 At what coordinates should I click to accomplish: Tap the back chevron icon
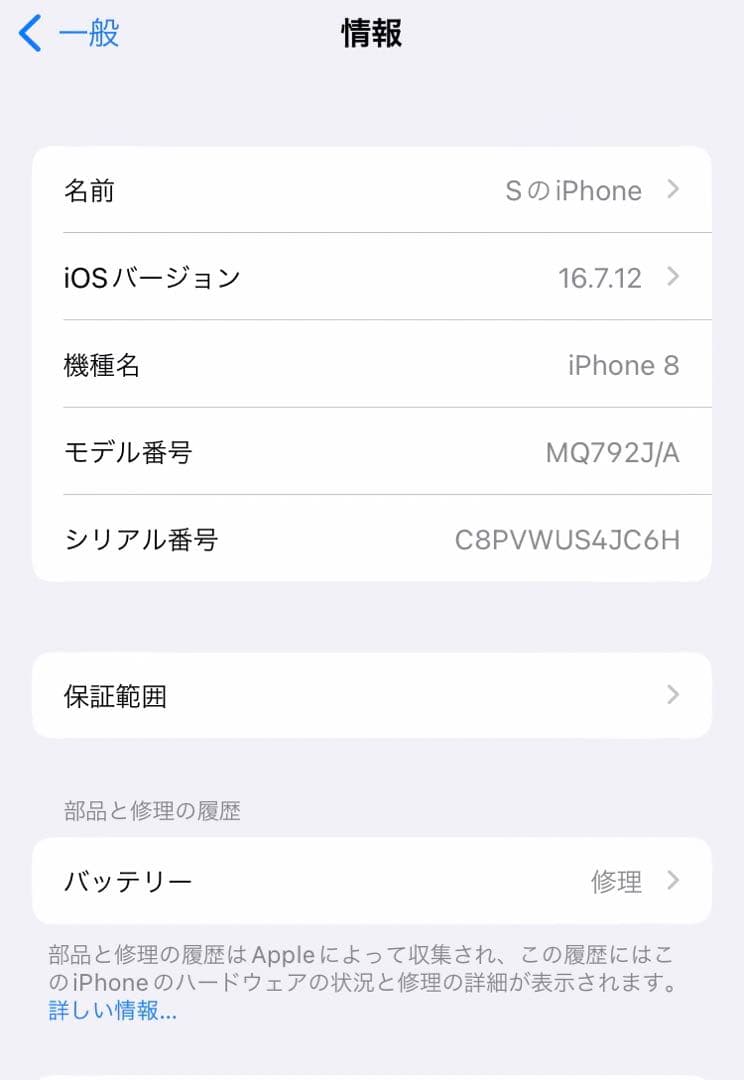(27, 33)
